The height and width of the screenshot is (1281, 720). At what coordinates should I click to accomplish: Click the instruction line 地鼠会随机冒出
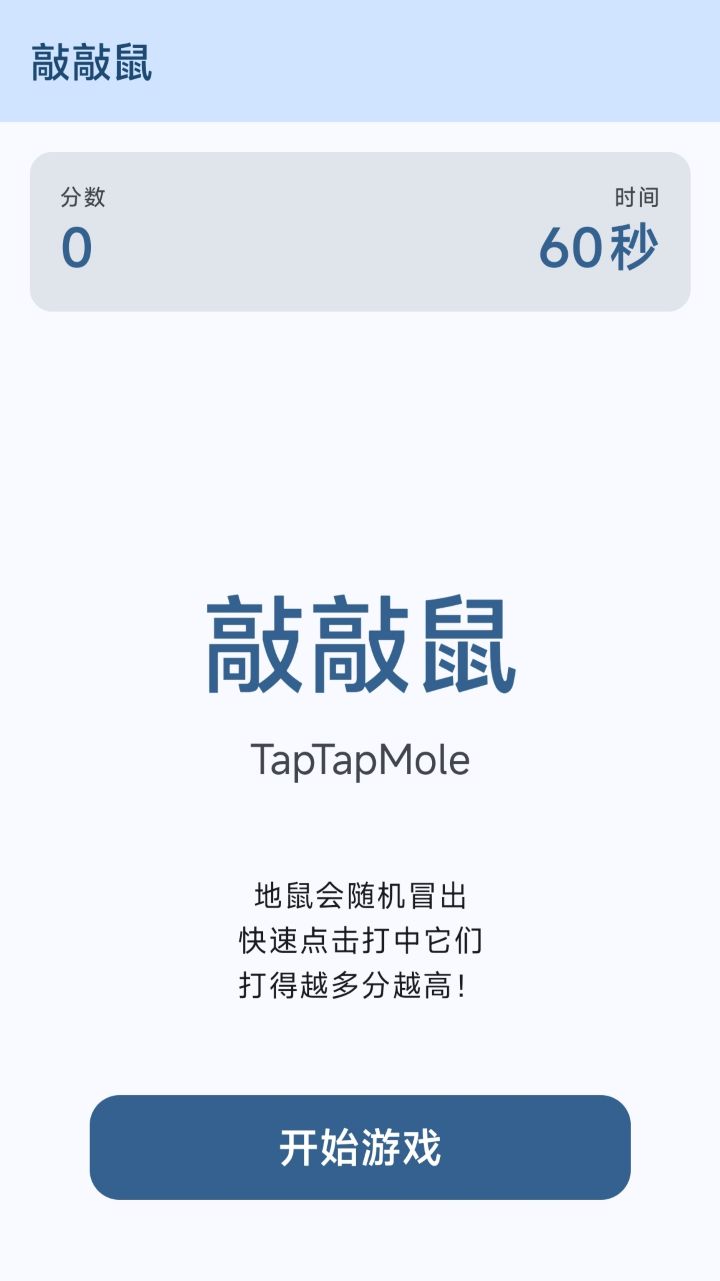point(360,897)
